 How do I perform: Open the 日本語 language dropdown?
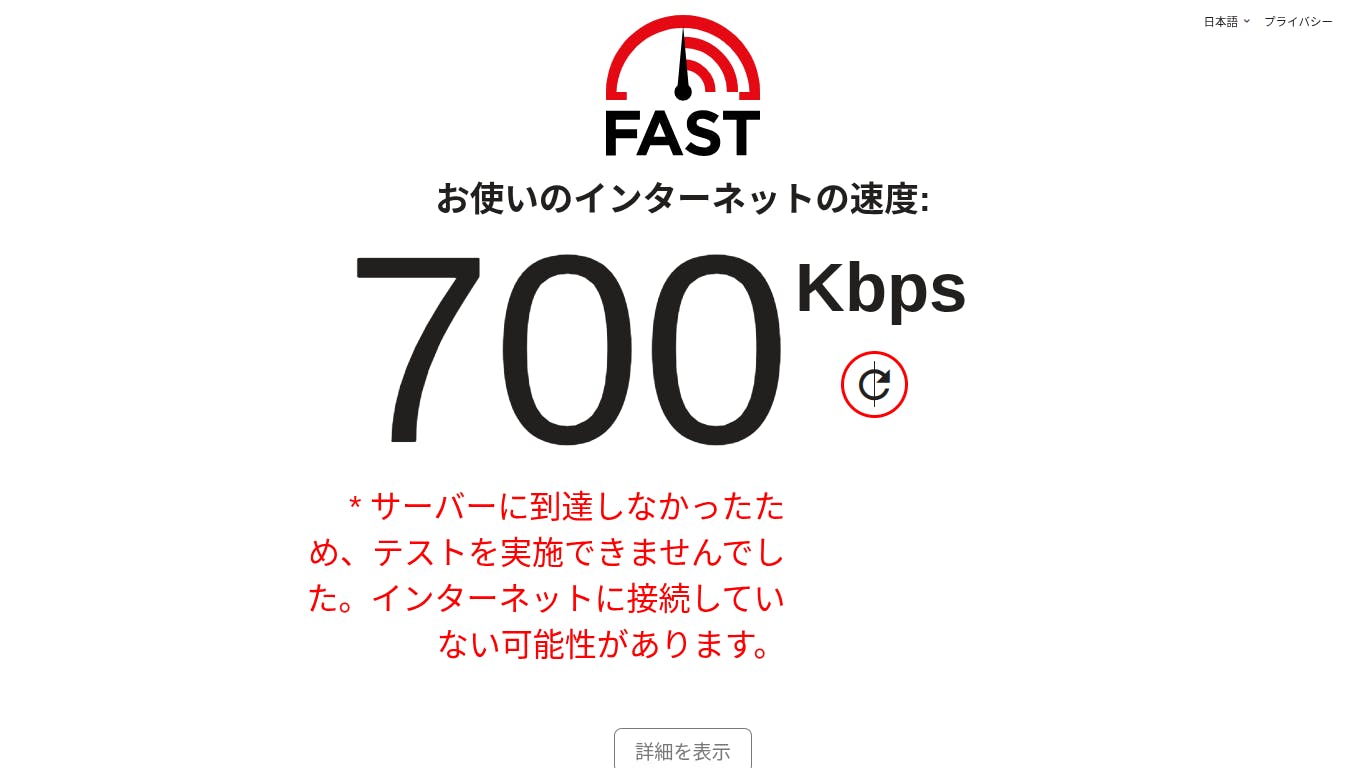(1226, 21)
